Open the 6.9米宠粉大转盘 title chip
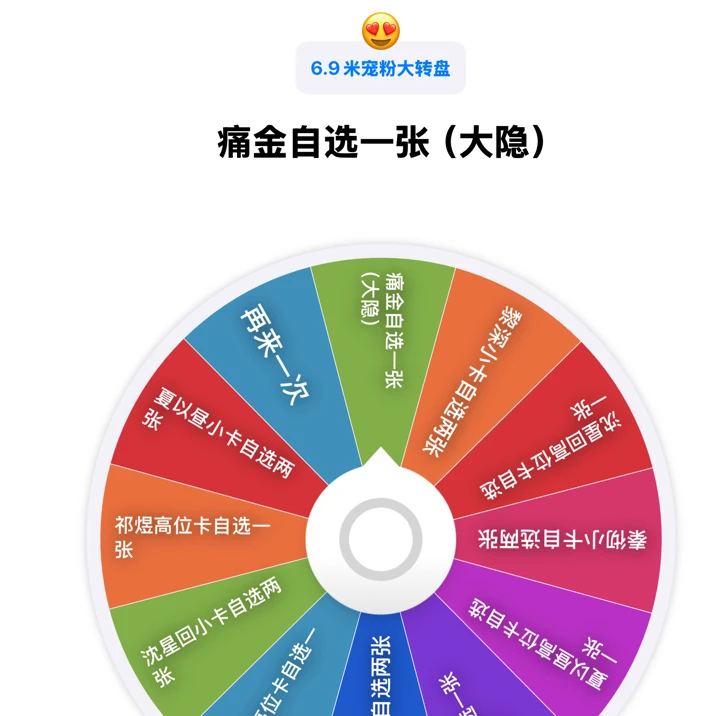This screenshot has width=716, height=716. [x=380, y=68]
